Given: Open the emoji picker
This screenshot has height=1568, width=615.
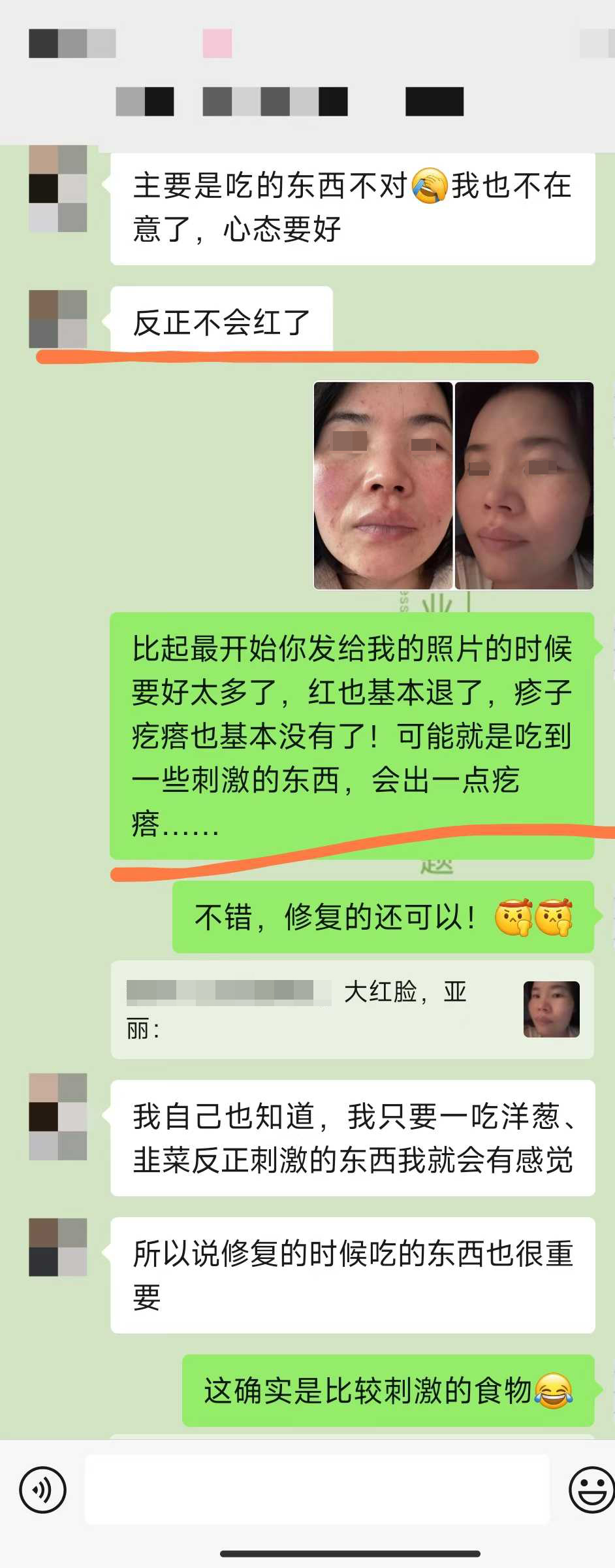Looking at the screenshot, I should tap(591, 1490).
